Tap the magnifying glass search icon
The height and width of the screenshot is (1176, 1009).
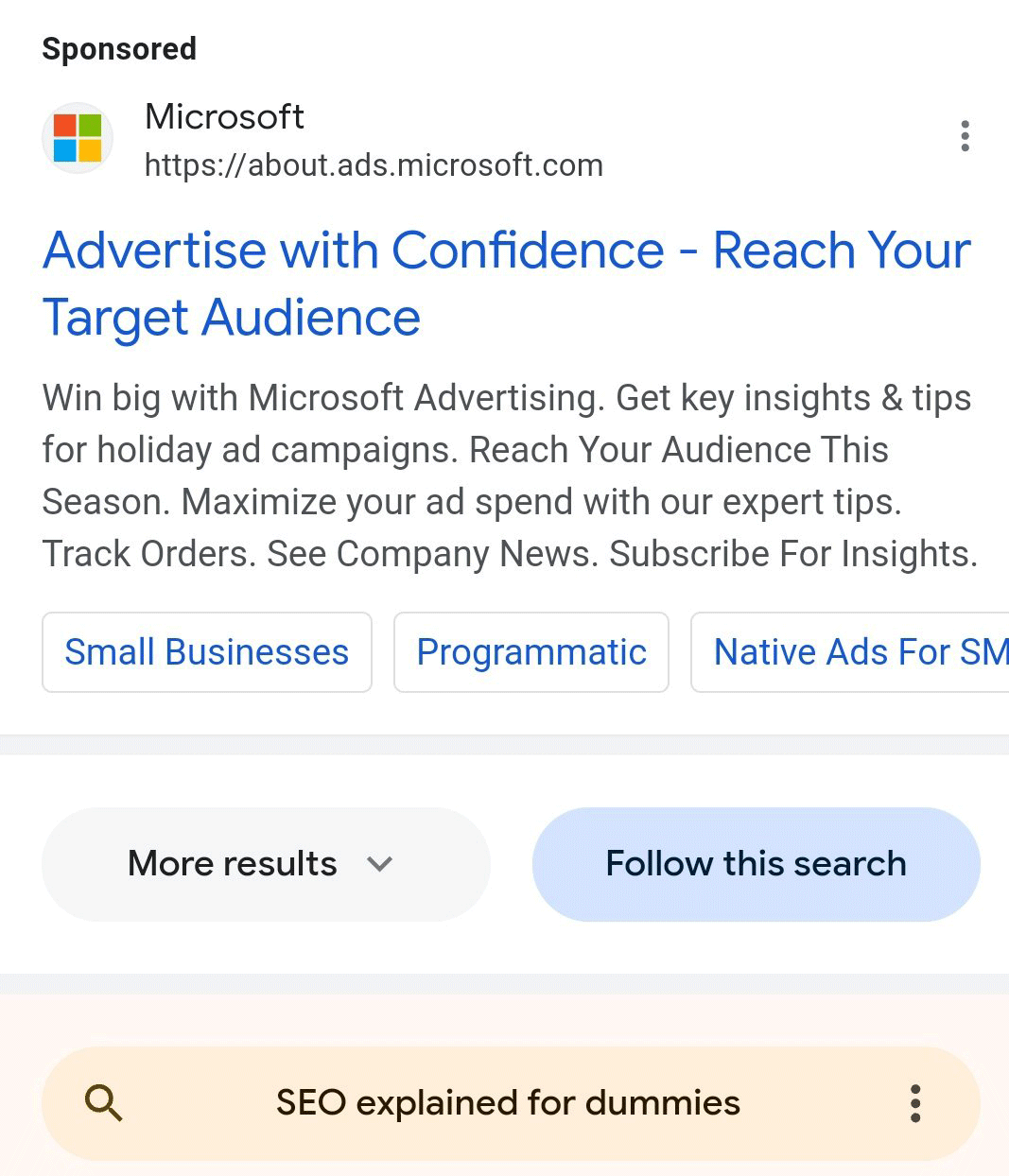[x=104, y=1102]
